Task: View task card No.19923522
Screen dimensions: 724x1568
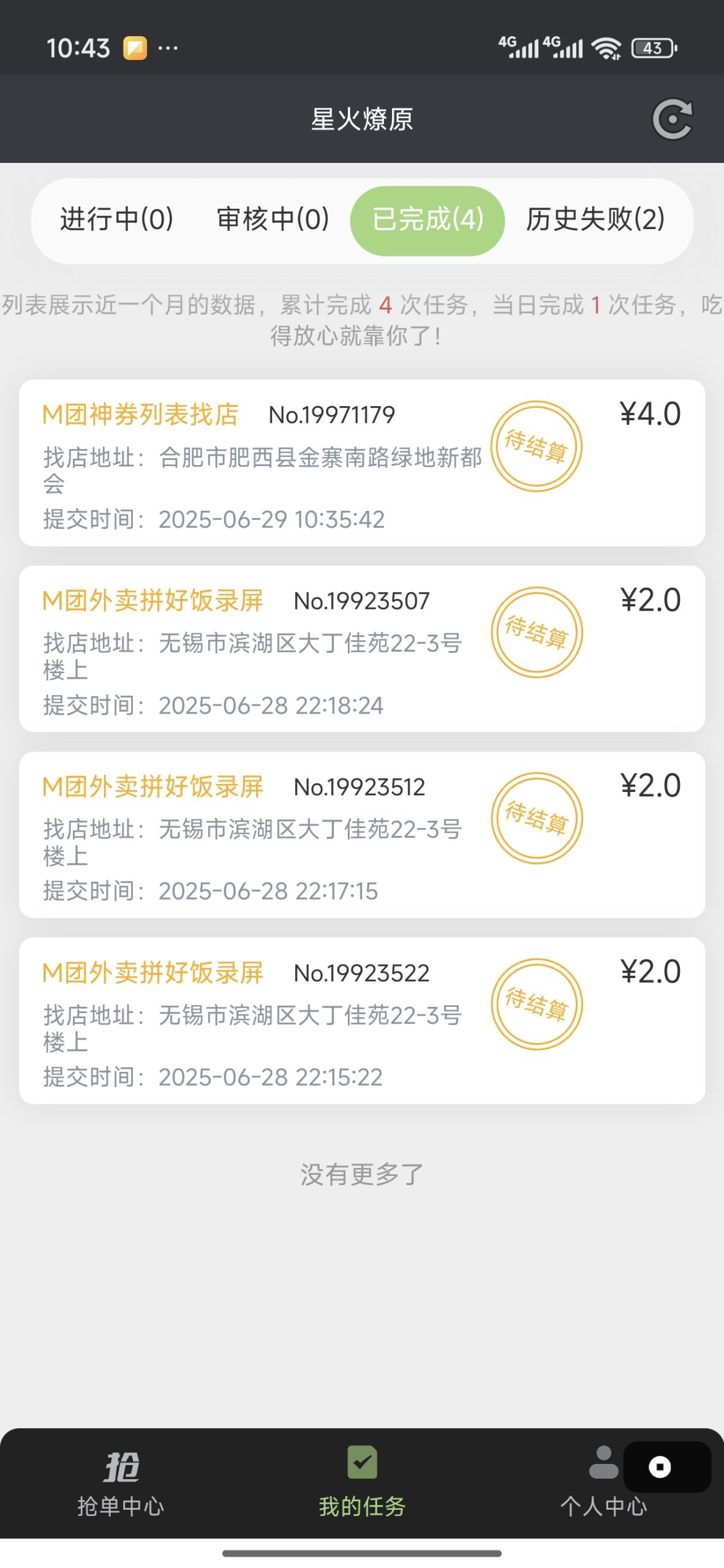Action: [x=362, y=1021]
